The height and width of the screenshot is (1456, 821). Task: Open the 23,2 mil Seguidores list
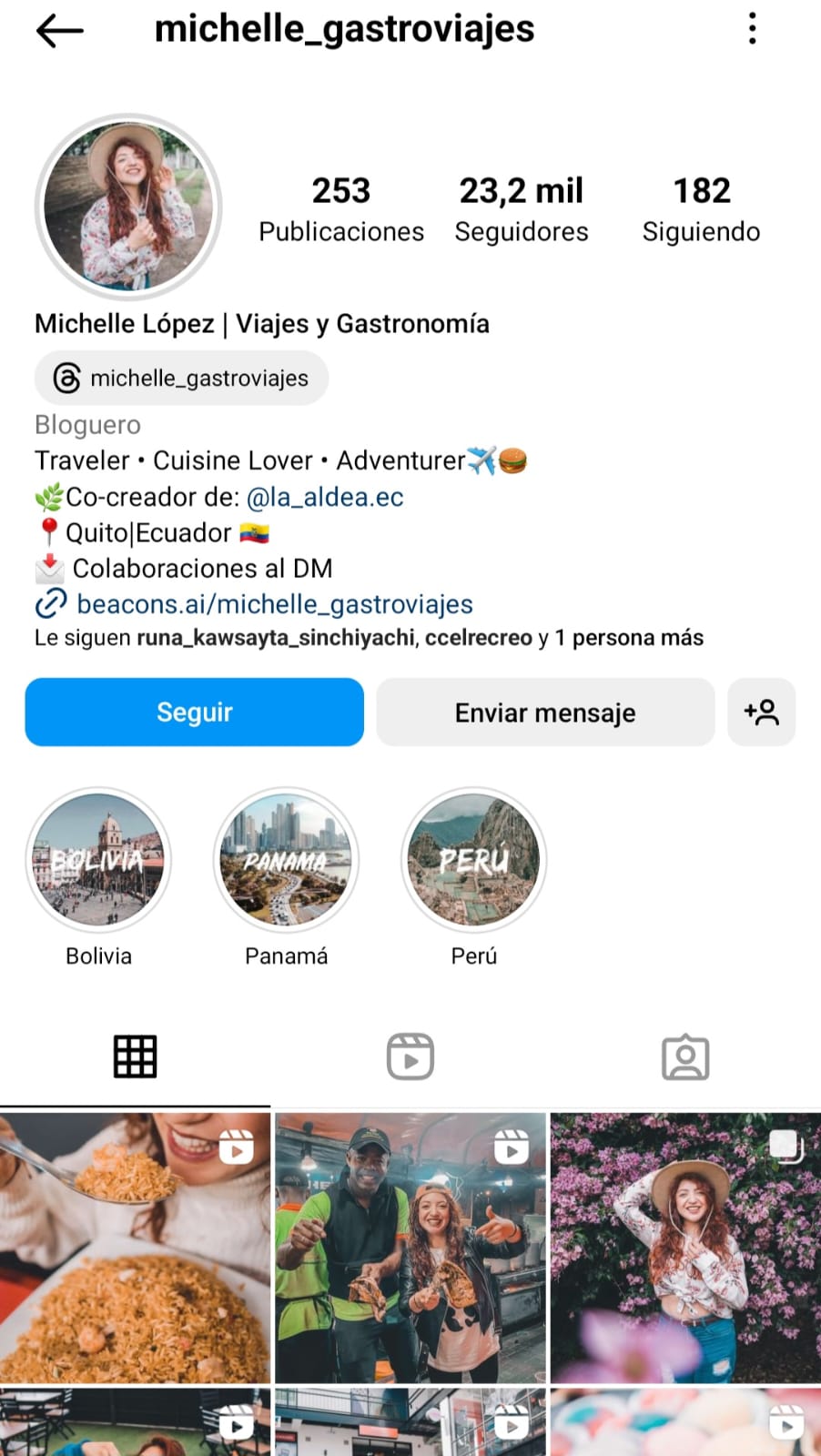point(522,209)
